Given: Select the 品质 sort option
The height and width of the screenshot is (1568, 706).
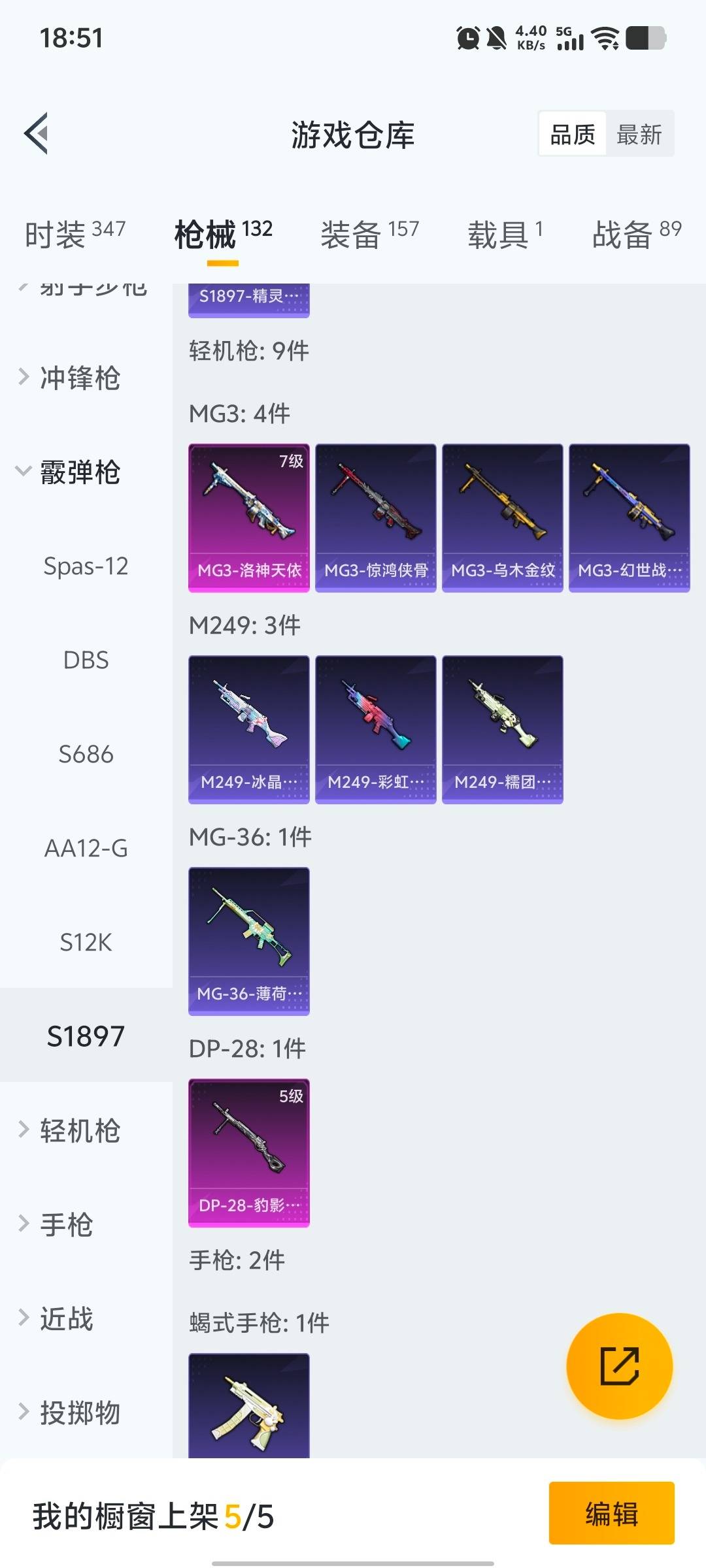Looking at the screenshot, I should click(x=571, y=134).
